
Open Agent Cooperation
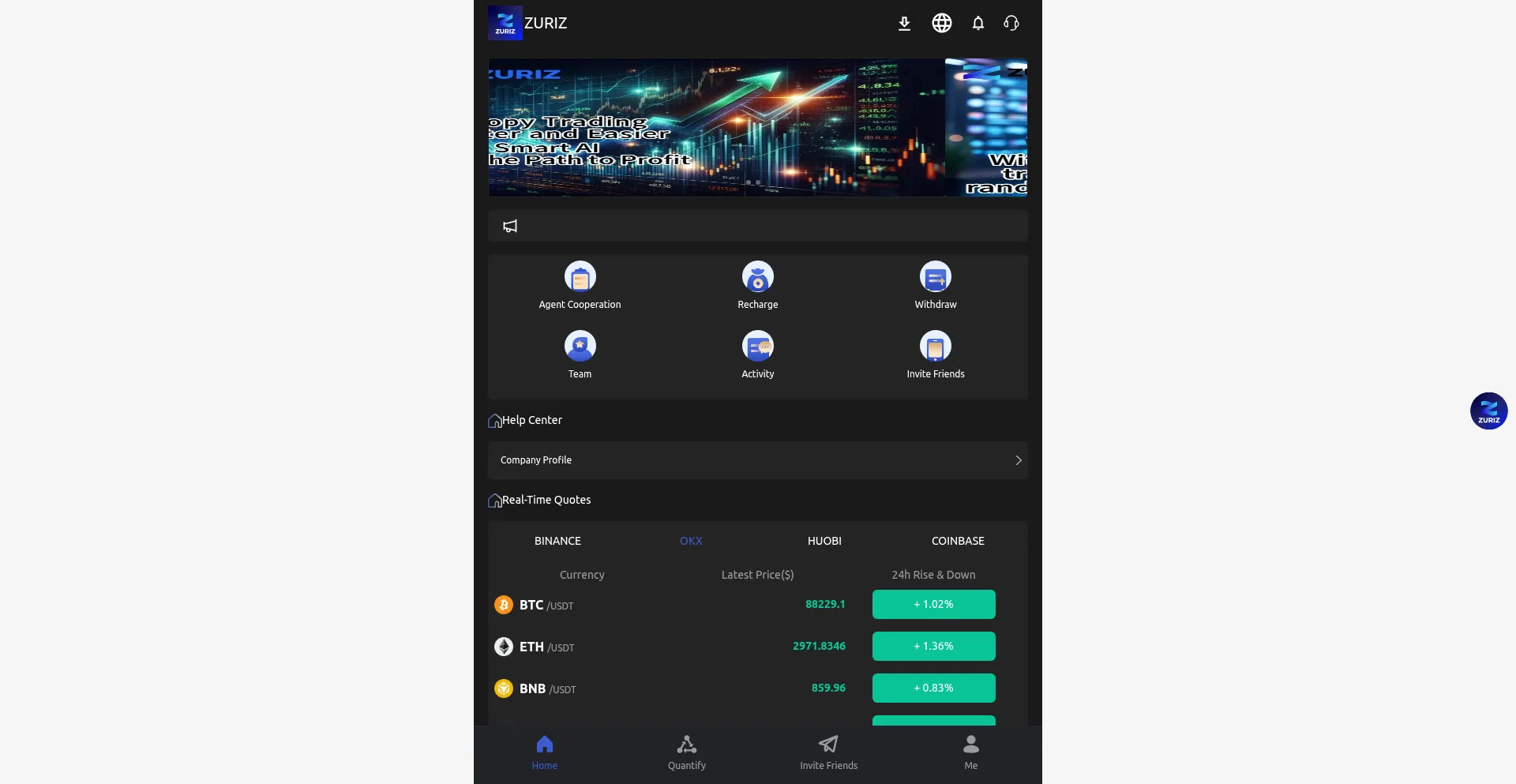pyautogui.click(x=580, y=286)
